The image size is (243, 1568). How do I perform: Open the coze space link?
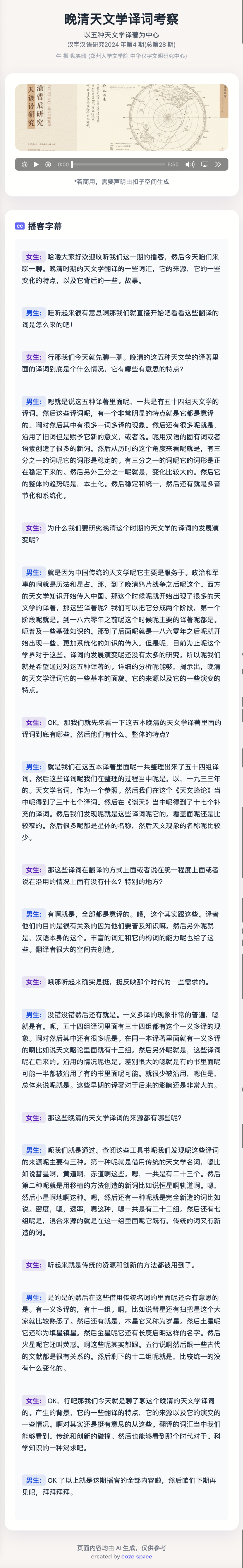[136, 1557]
